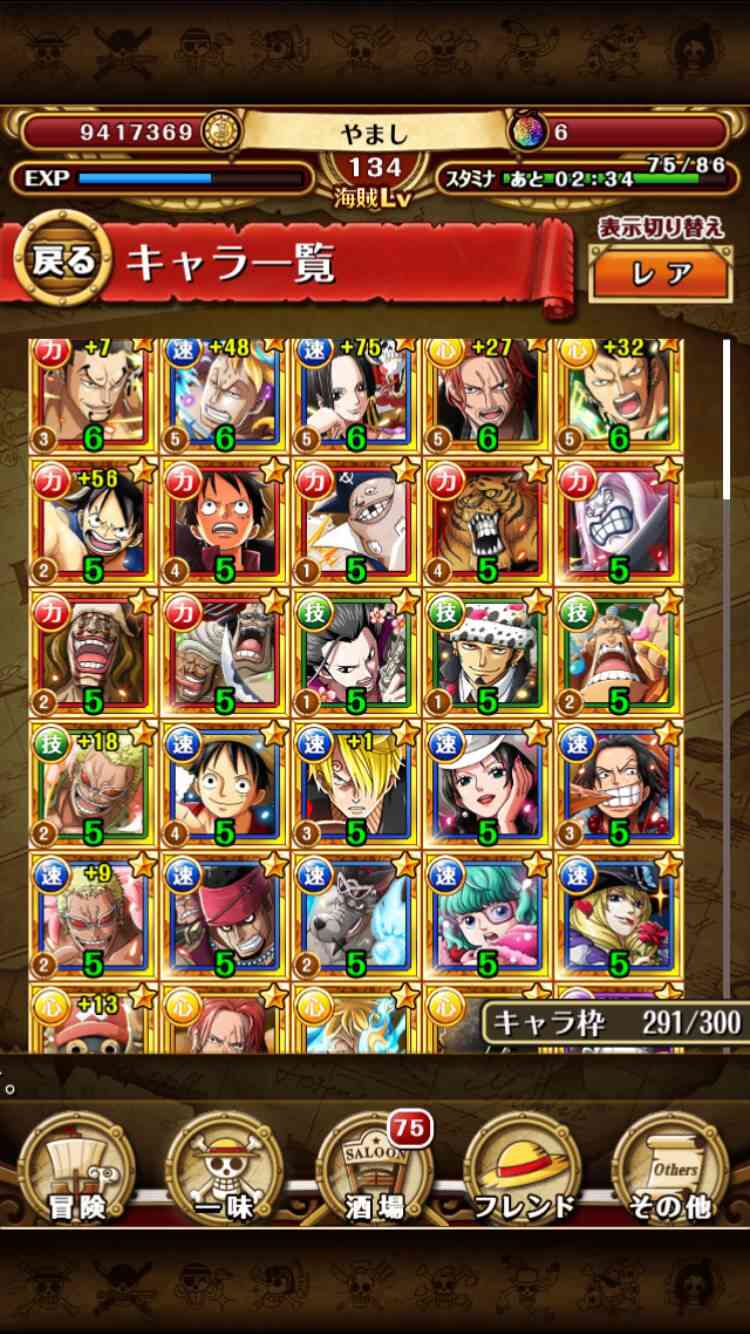Select the +9 速 character card

click(x=93, y=917)
